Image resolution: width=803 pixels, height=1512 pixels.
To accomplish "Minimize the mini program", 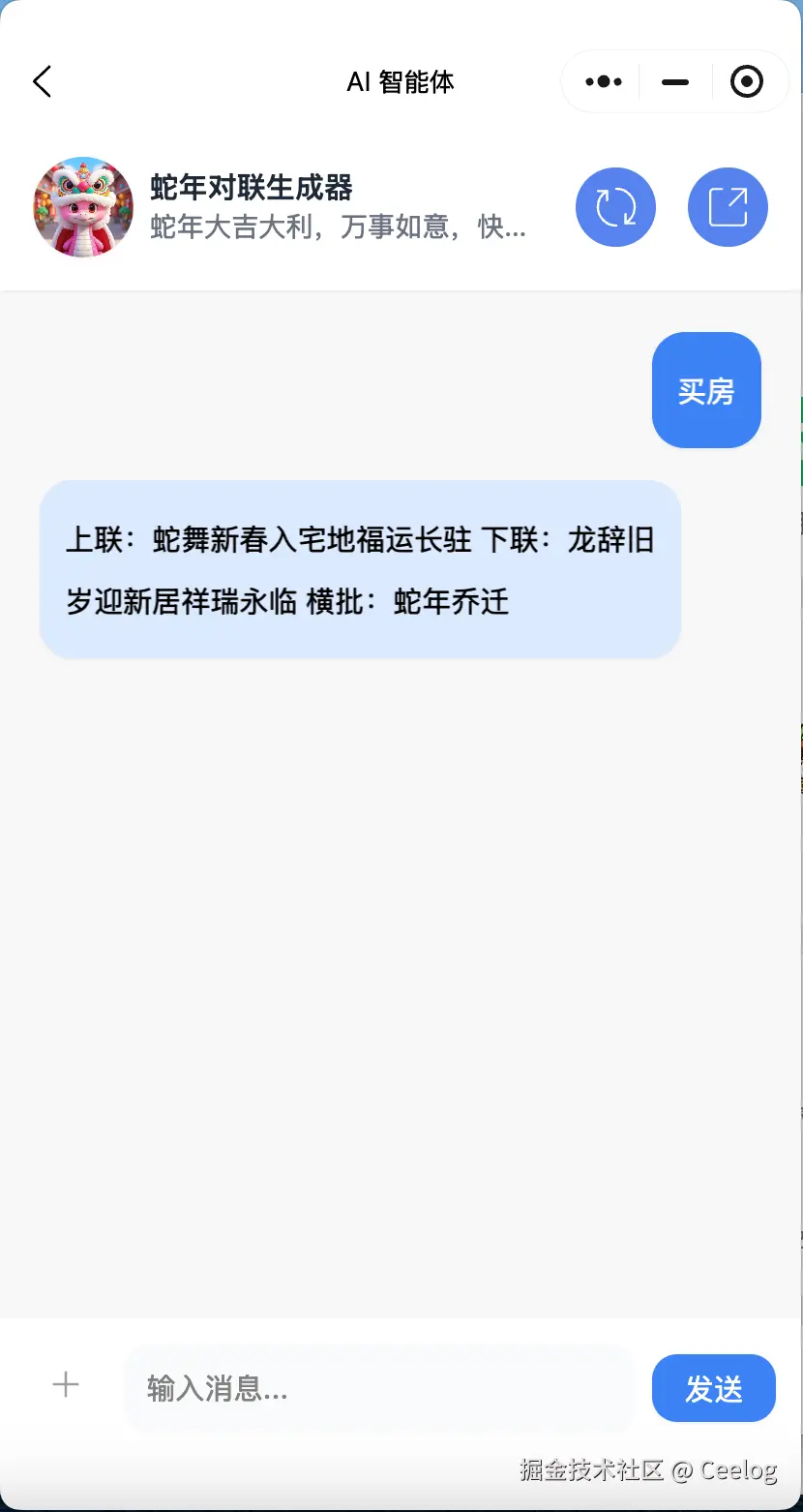I will pyautogui.click(x=675, y=82).
